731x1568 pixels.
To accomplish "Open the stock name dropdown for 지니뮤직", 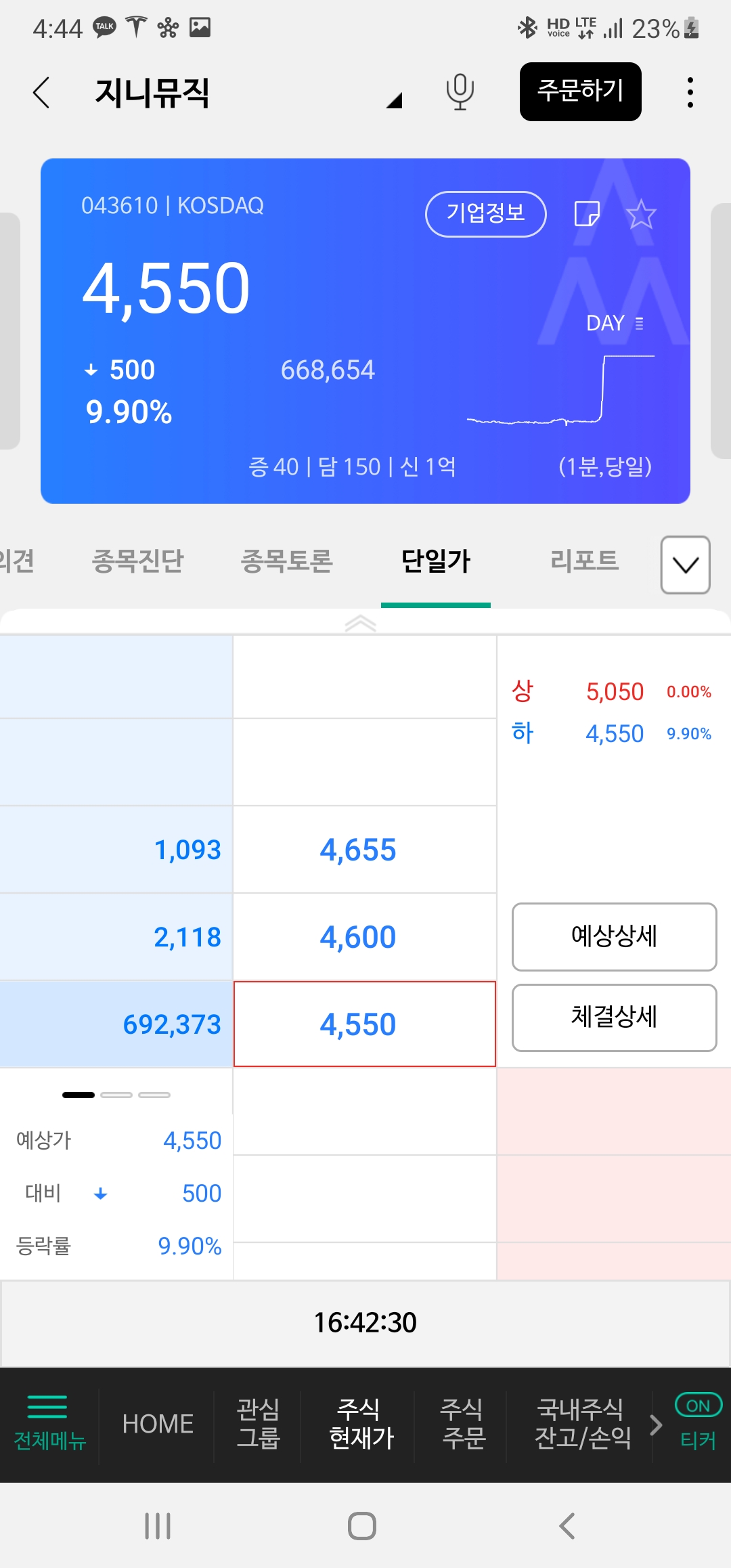I will [395, 101].
